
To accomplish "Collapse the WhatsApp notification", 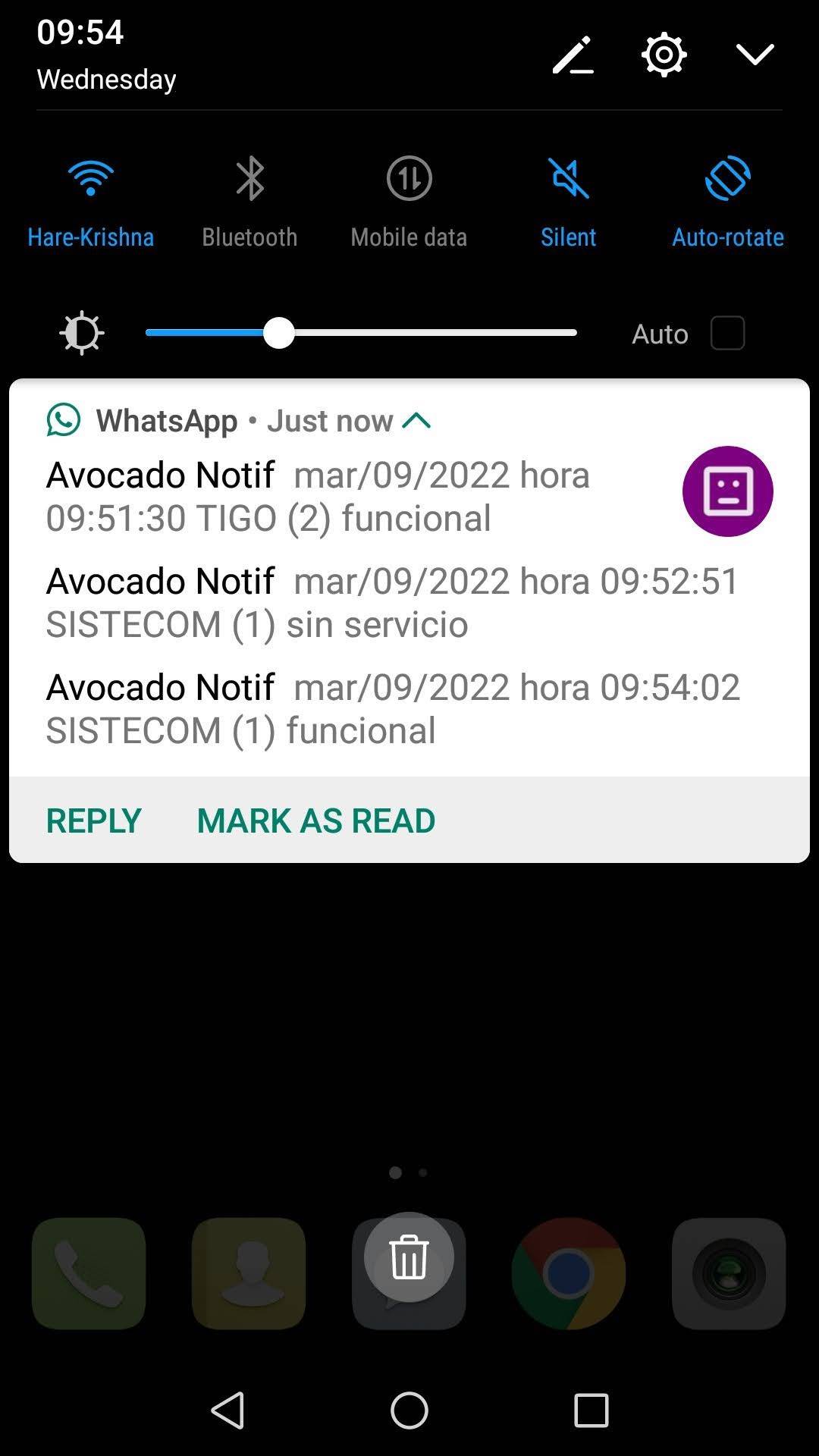I will click(416, 421).
